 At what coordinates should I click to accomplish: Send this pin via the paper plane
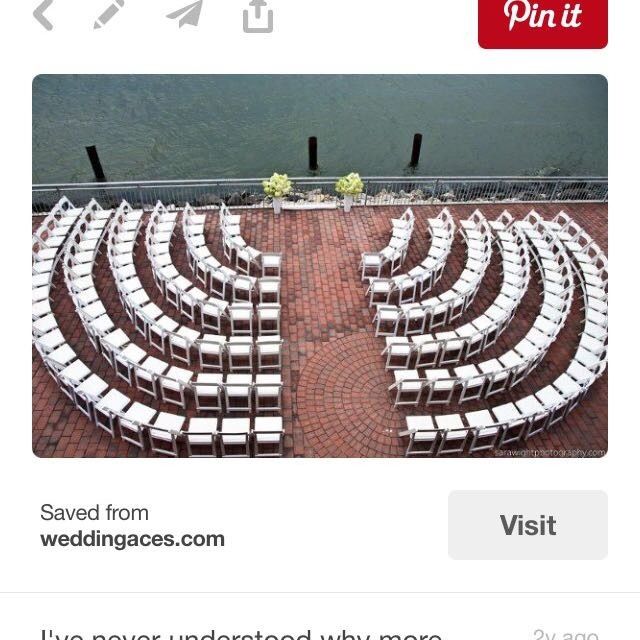coord(184,14)
